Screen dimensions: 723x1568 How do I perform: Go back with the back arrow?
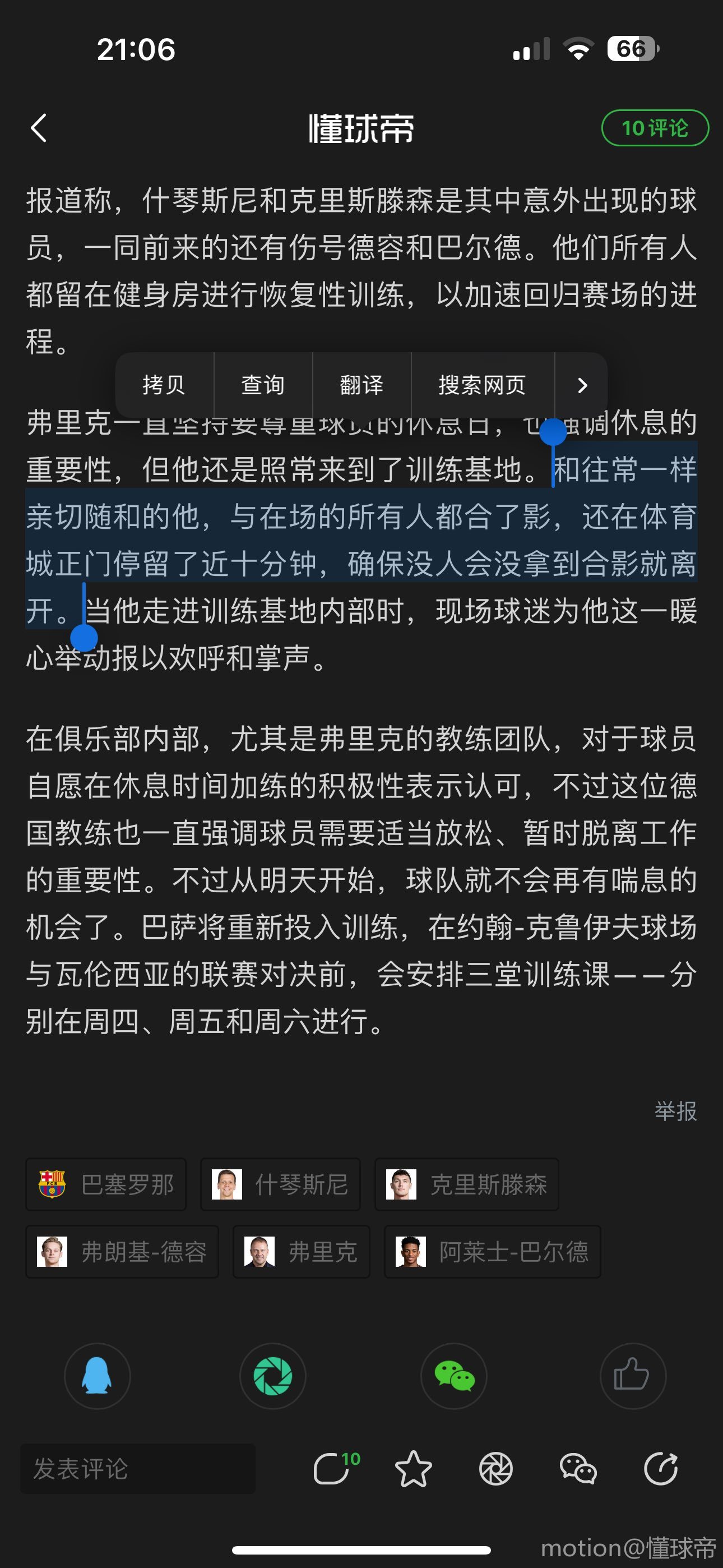(x=39, y=128)
